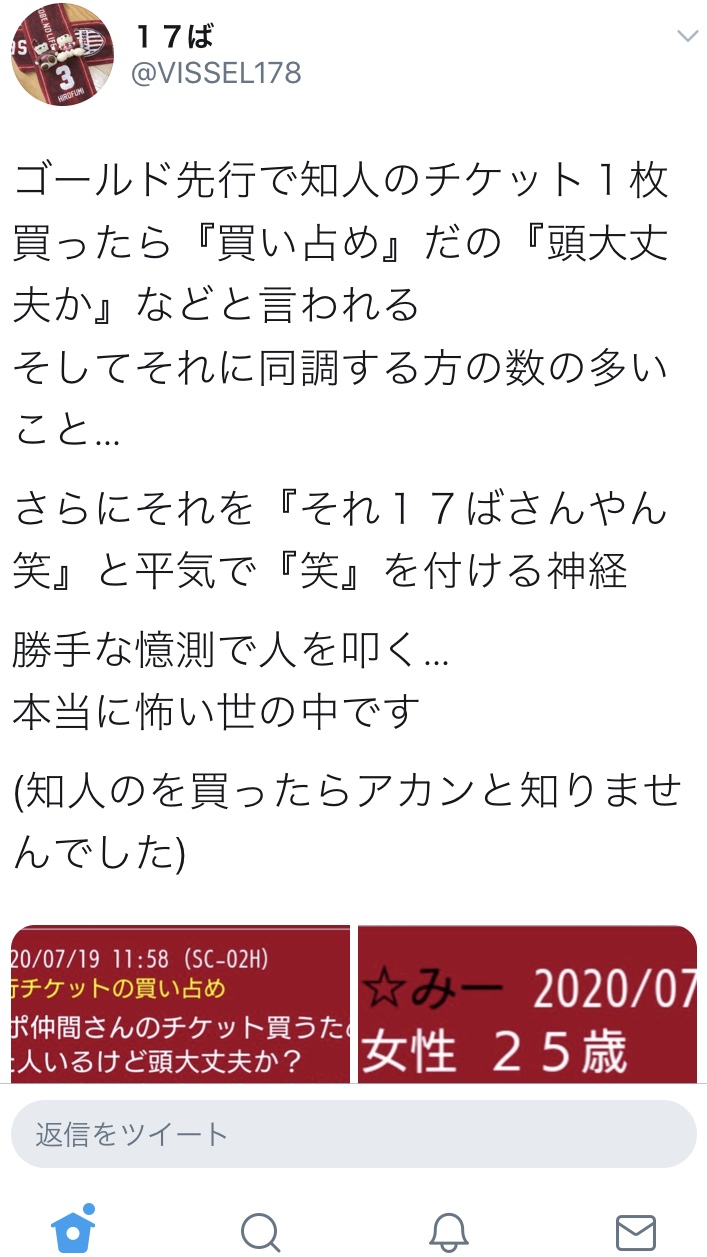The height and width of the screenshot is (1257, 707).
Task: Switch to the Search tab
Action: [260, 1230]
